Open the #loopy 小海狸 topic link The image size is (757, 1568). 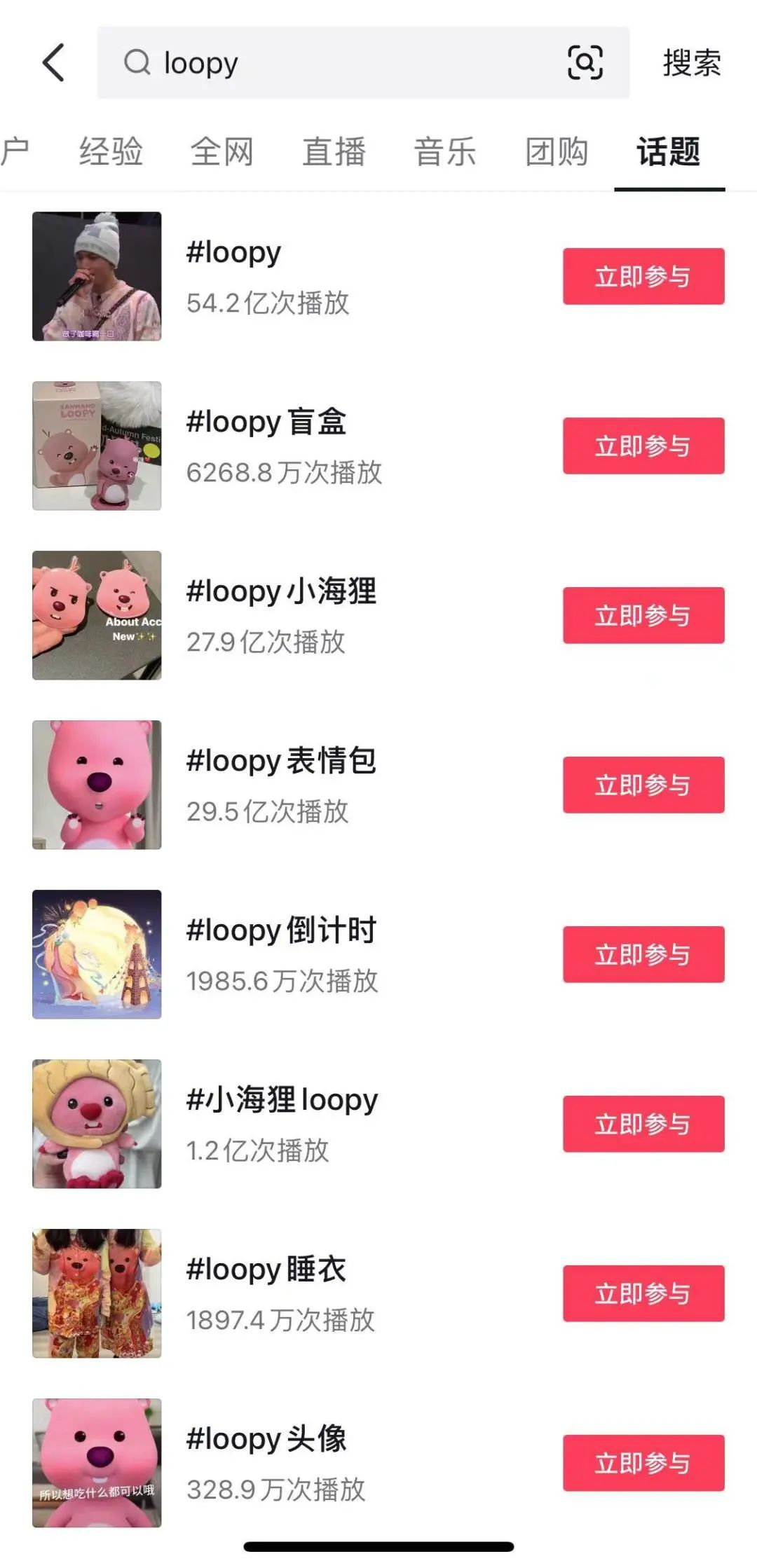[283, 591]
